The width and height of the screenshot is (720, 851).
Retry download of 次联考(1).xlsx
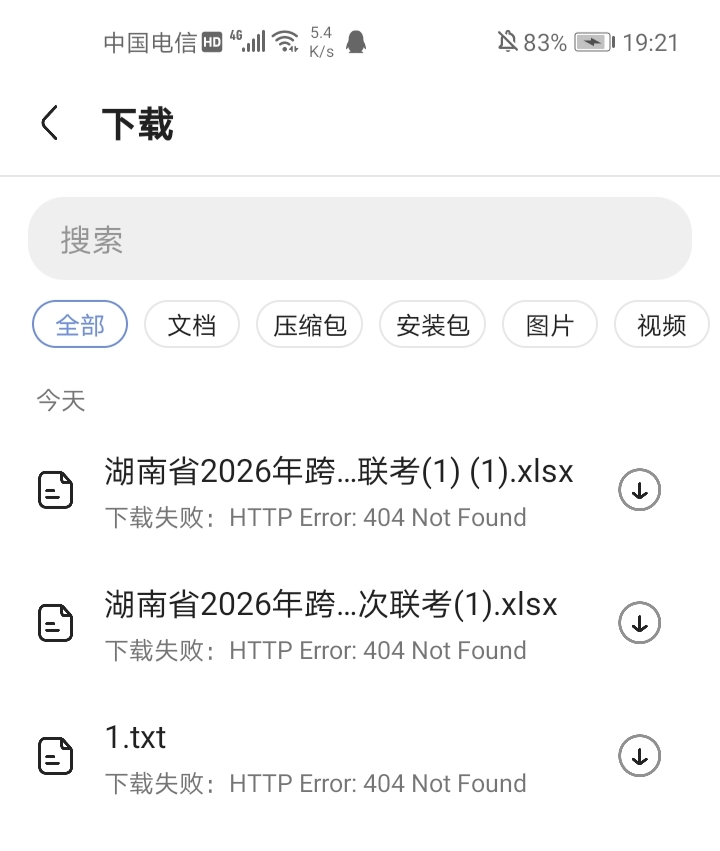point(640,623)
